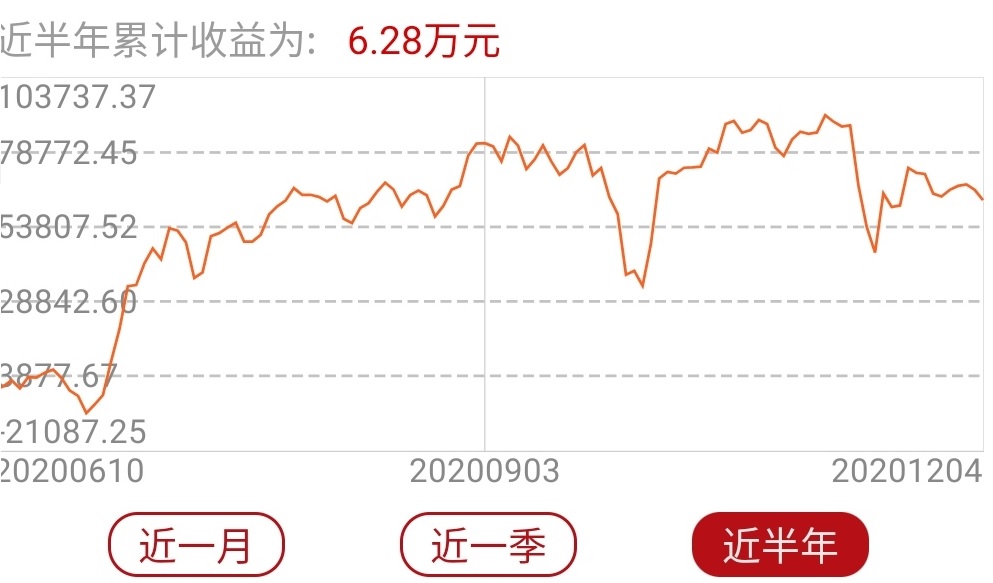Switch the chart to 近一月
The width and height of the screenshot is (993, 583).
click(x=196, y=545)
